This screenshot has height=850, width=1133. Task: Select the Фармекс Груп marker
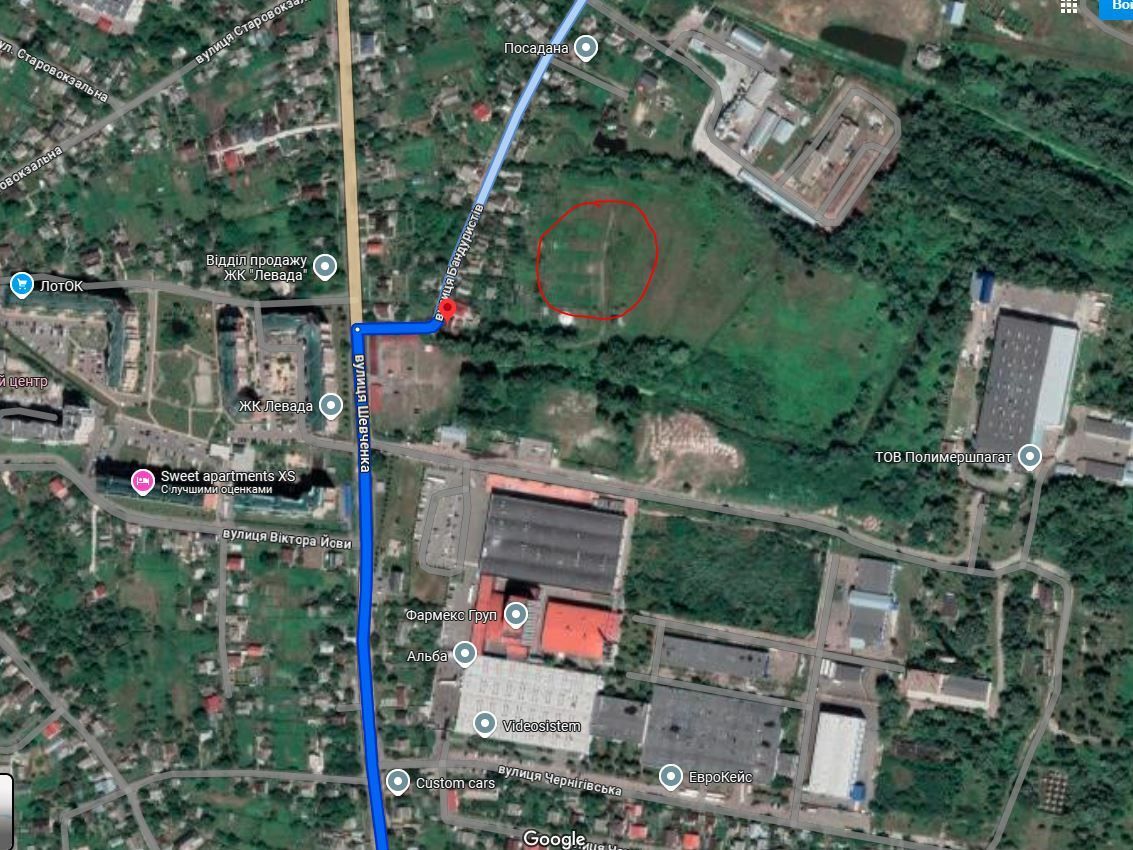pos(516,614)
